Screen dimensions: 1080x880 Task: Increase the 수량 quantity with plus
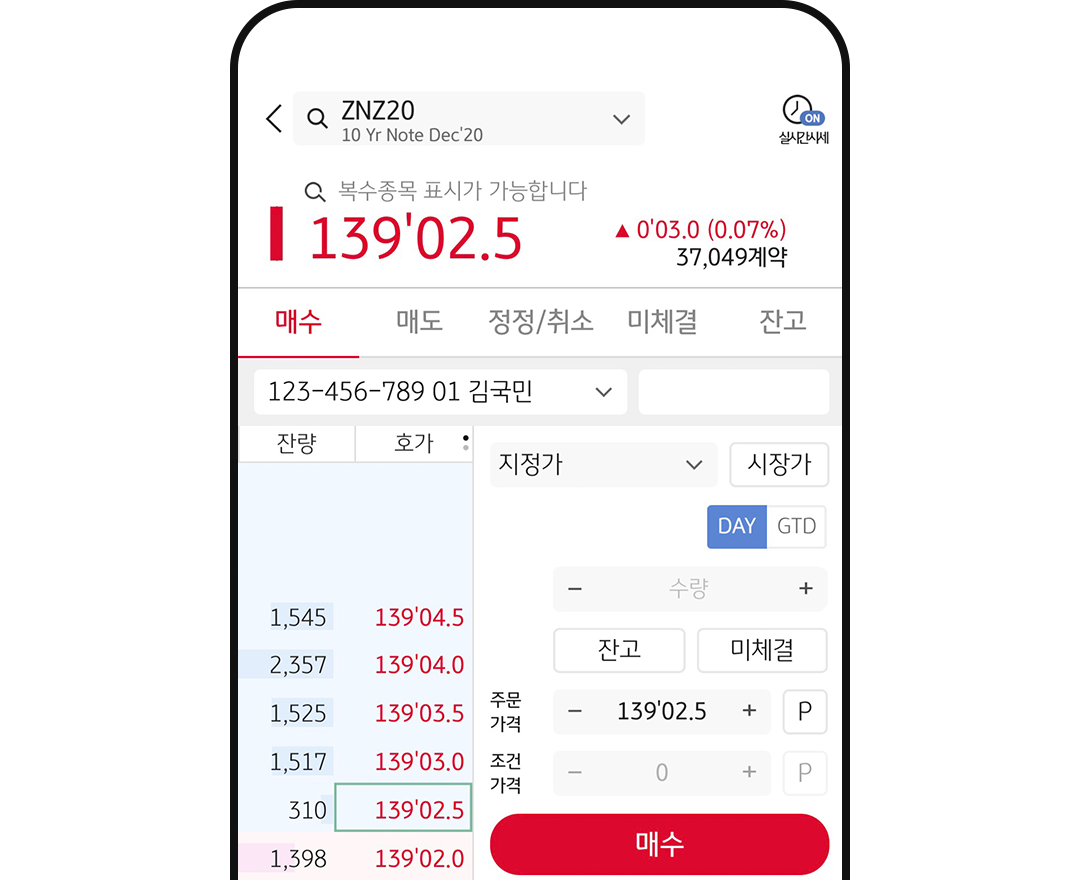pos(806,589)
